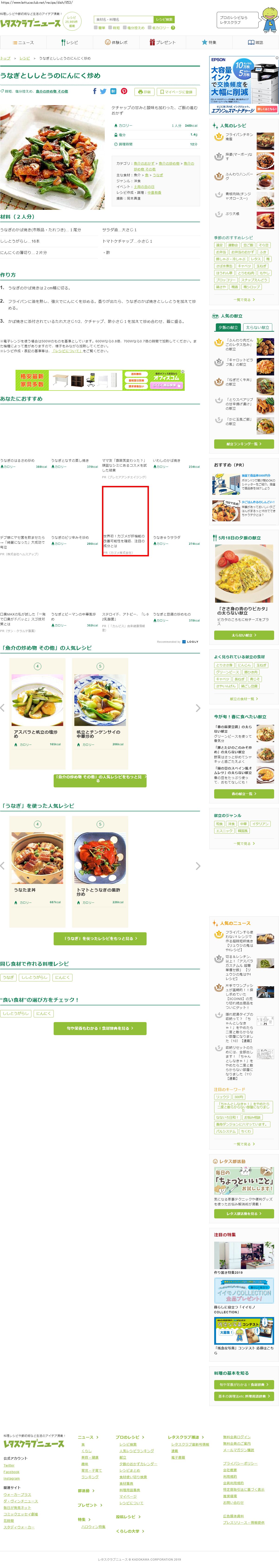Share recipe on Facebook
279x1568 pixels.
click(94, 91)
